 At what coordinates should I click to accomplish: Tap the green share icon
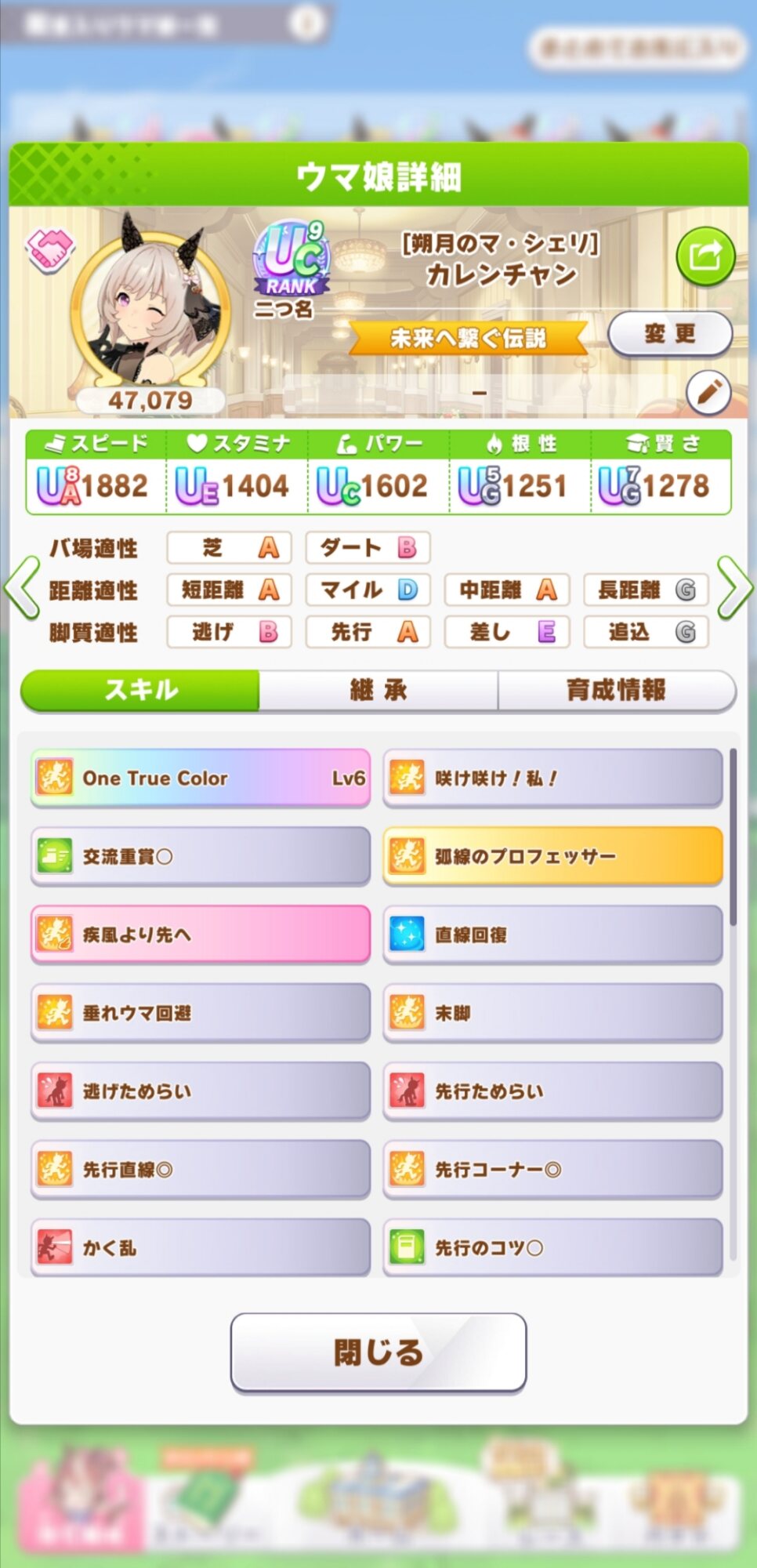pos(705,256)
